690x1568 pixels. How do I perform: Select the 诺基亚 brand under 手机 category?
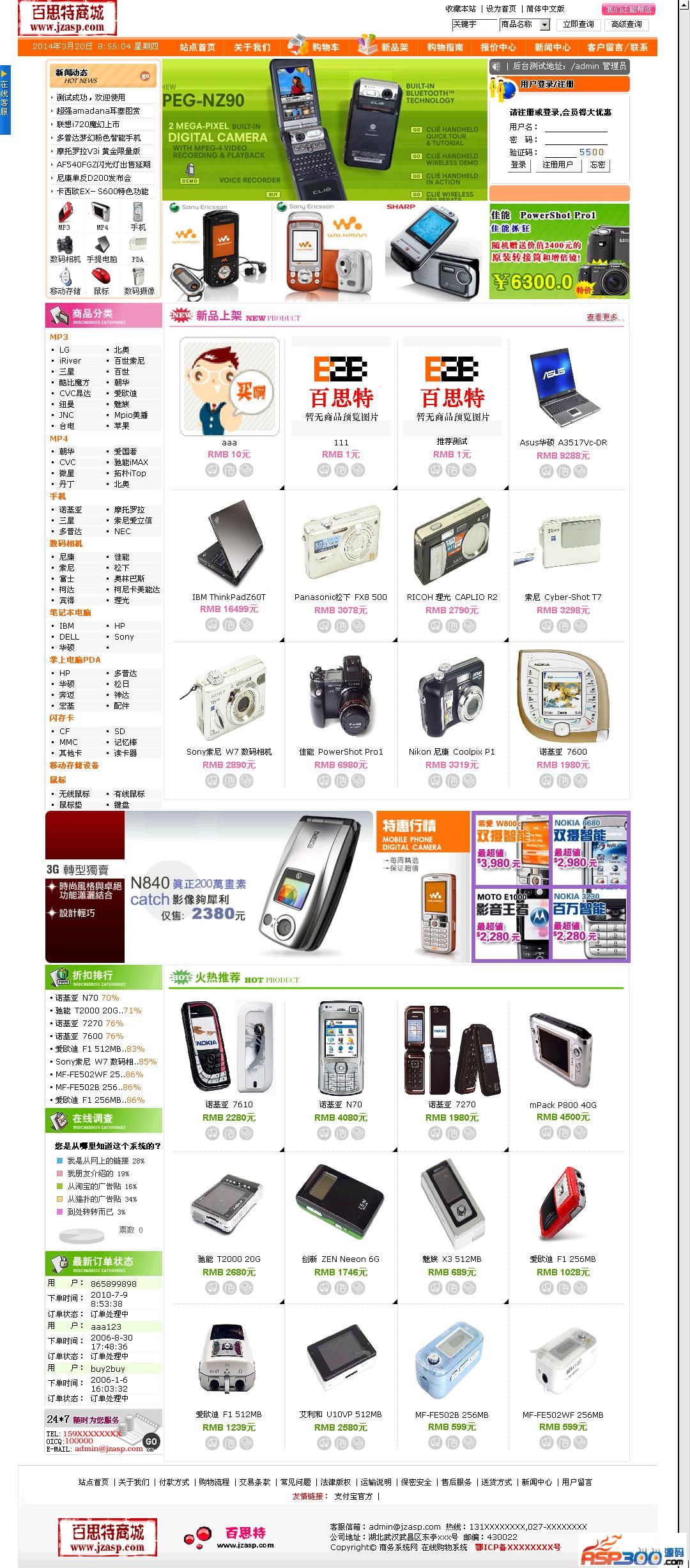(x=70, y=510)
